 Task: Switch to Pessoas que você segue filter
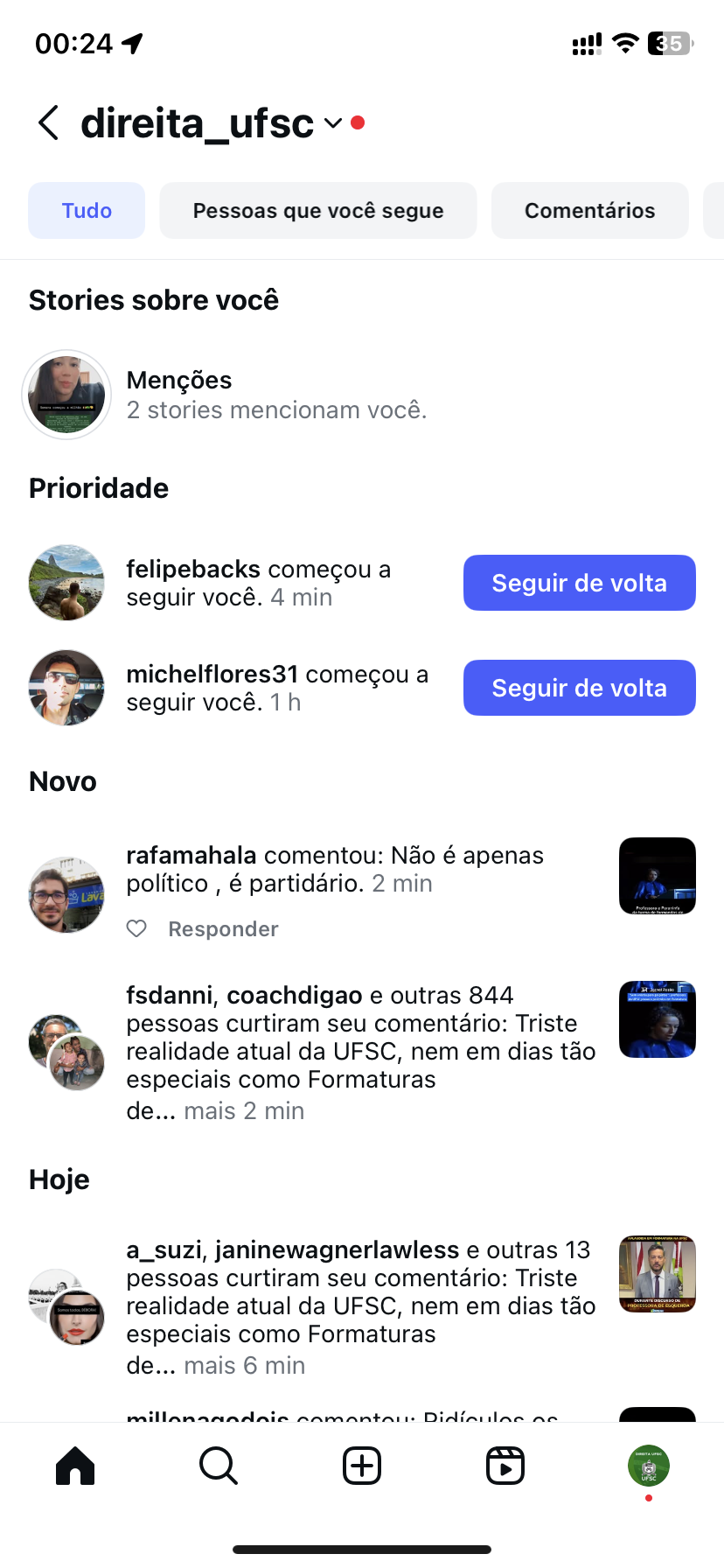click(318, 211)
